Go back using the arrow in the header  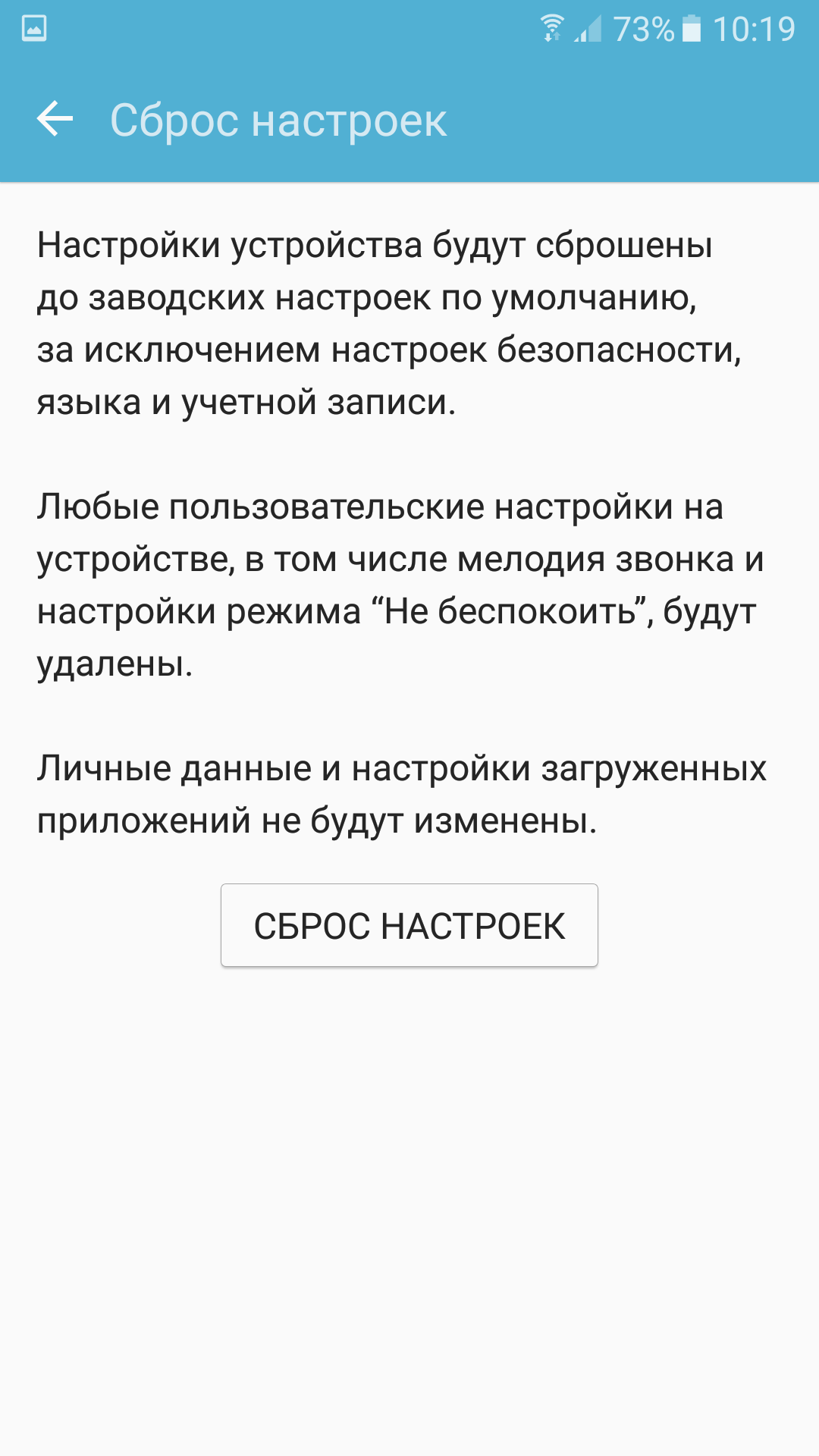[55, 120]
